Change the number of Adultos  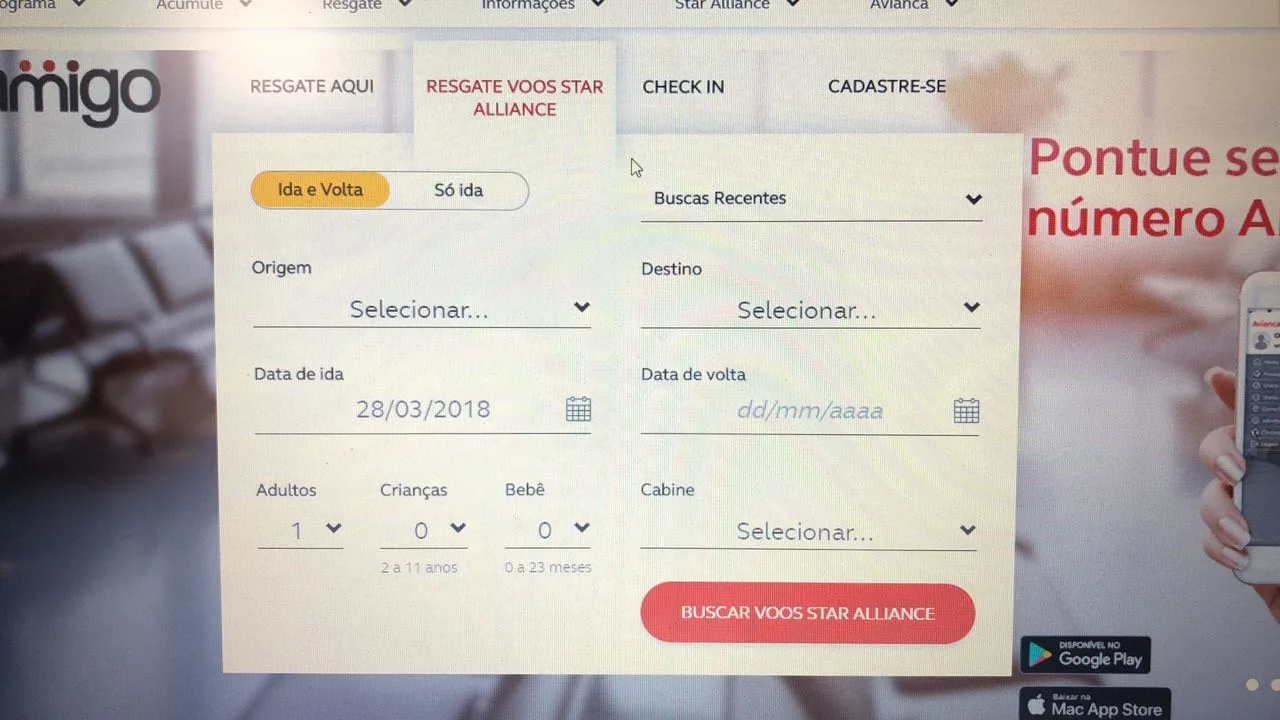click(300, 530)
